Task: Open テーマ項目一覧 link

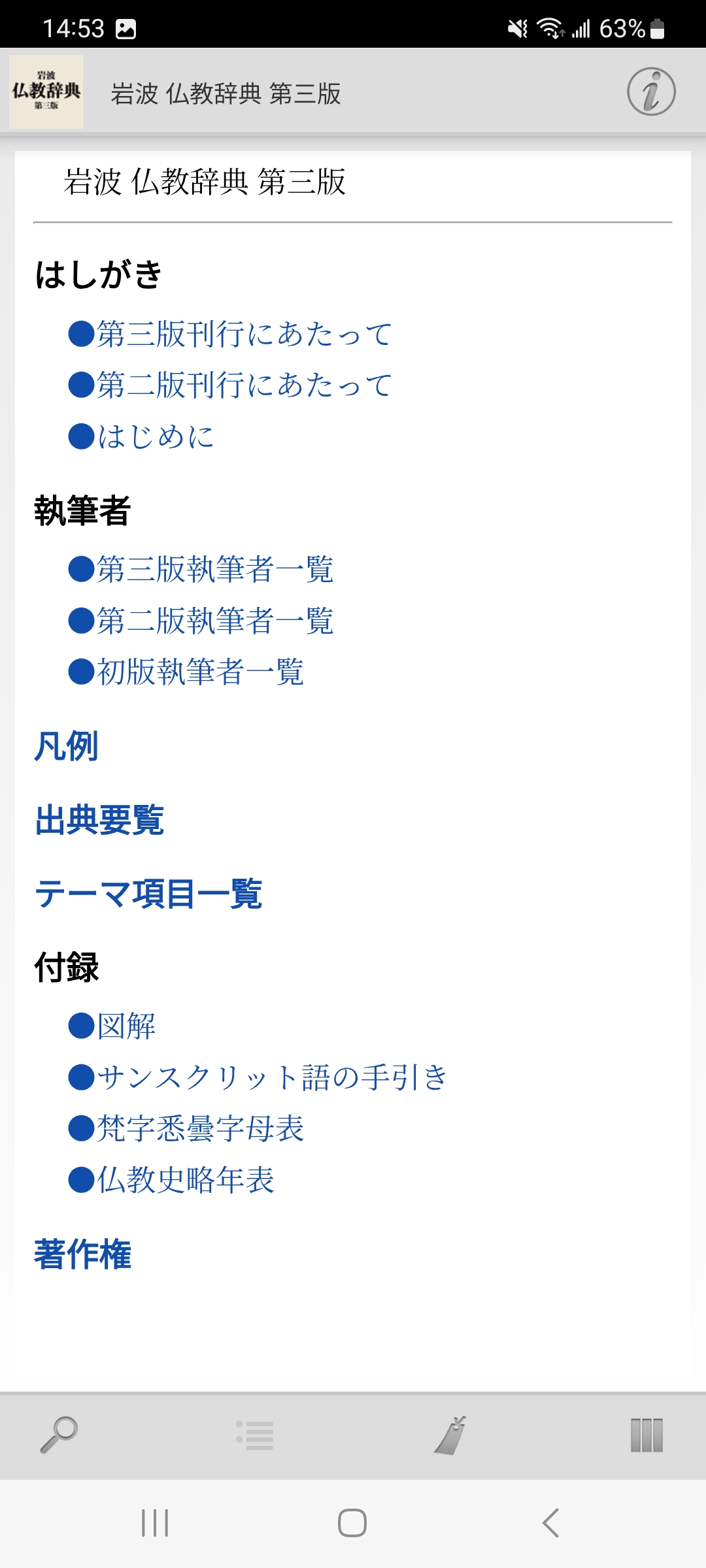Action: click(x=148, y=894)
